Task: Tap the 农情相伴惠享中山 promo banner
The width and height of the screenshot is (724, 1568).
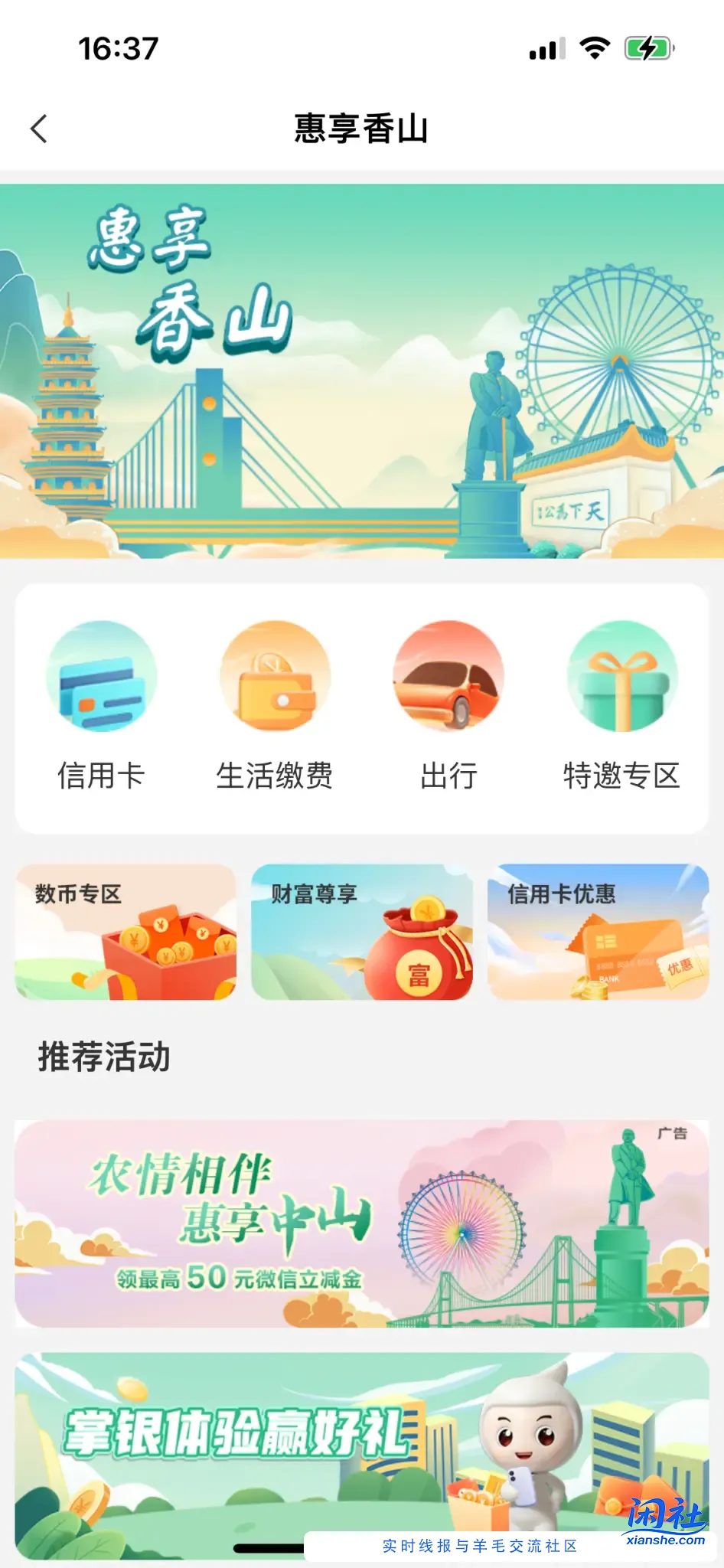Action: [x=362, y=1225]
